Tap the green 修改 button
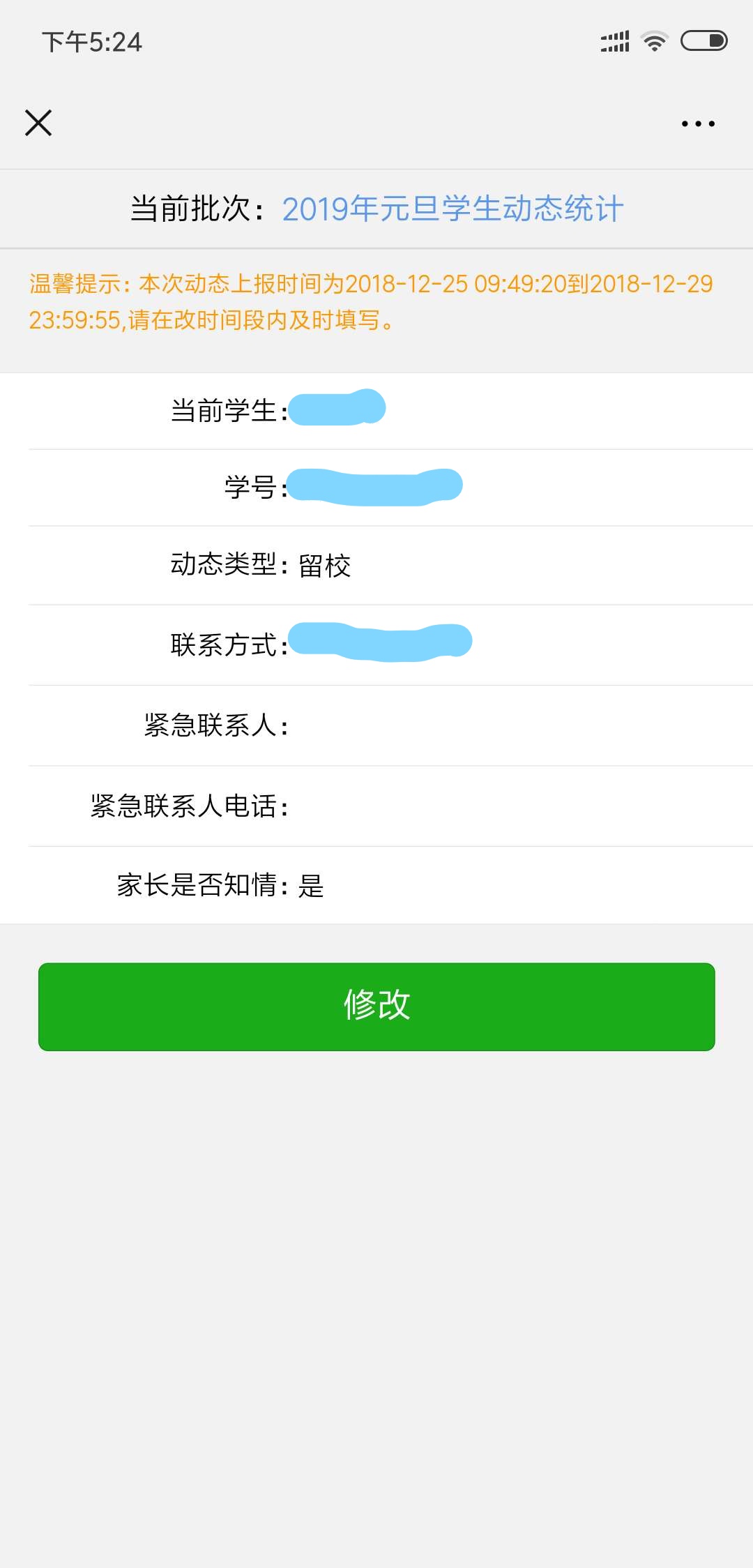753x1568 pixels. 376,1006
